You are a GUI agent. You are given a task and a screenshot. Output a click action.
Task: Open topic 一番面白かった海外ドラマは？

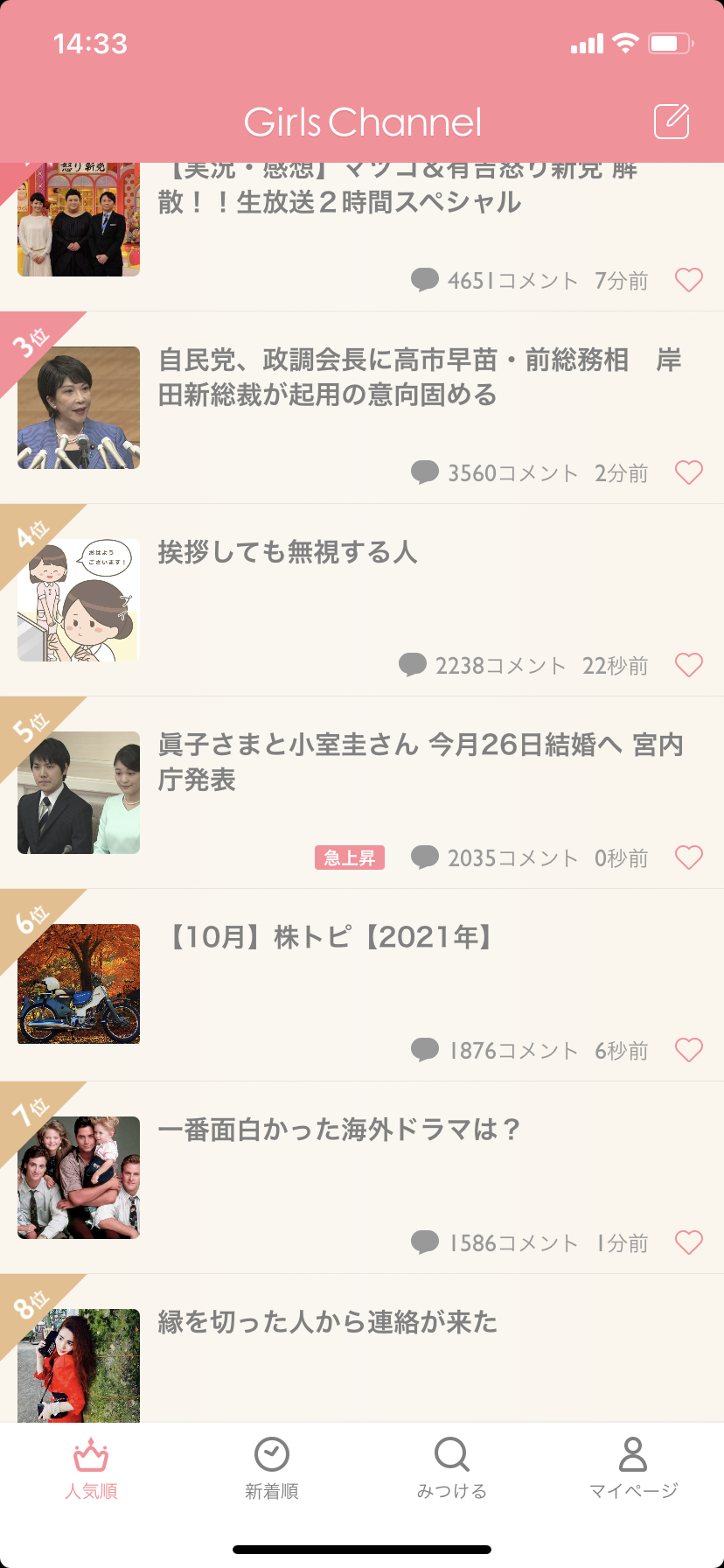[362, 1178]
